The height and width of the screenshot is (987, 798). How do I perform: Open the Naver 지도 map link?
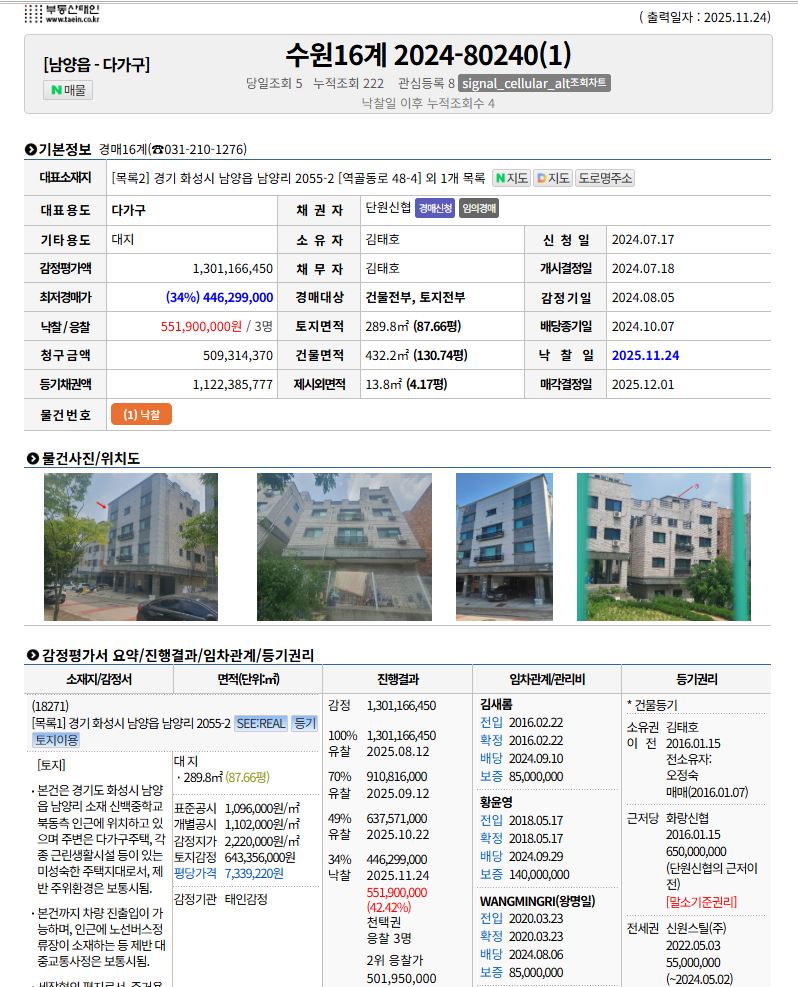click(511, 179)
